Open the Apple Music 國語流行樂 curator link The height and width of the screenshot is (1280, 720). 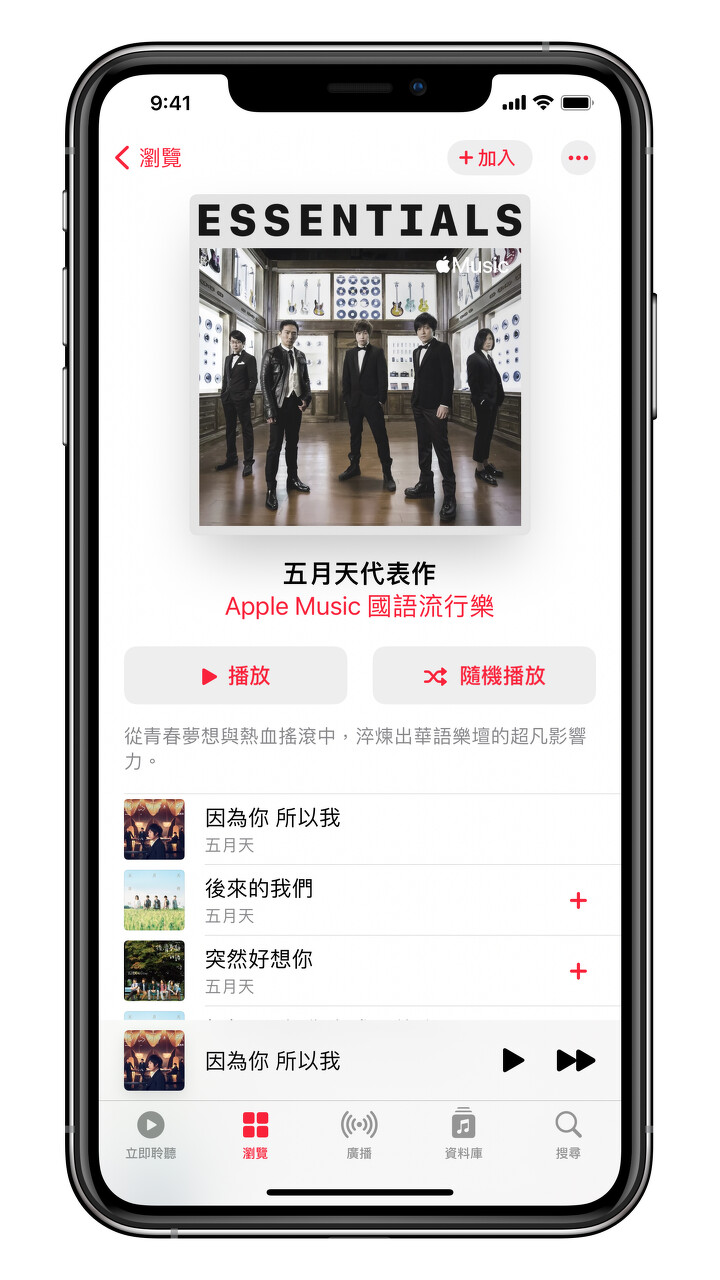point(359,607)
